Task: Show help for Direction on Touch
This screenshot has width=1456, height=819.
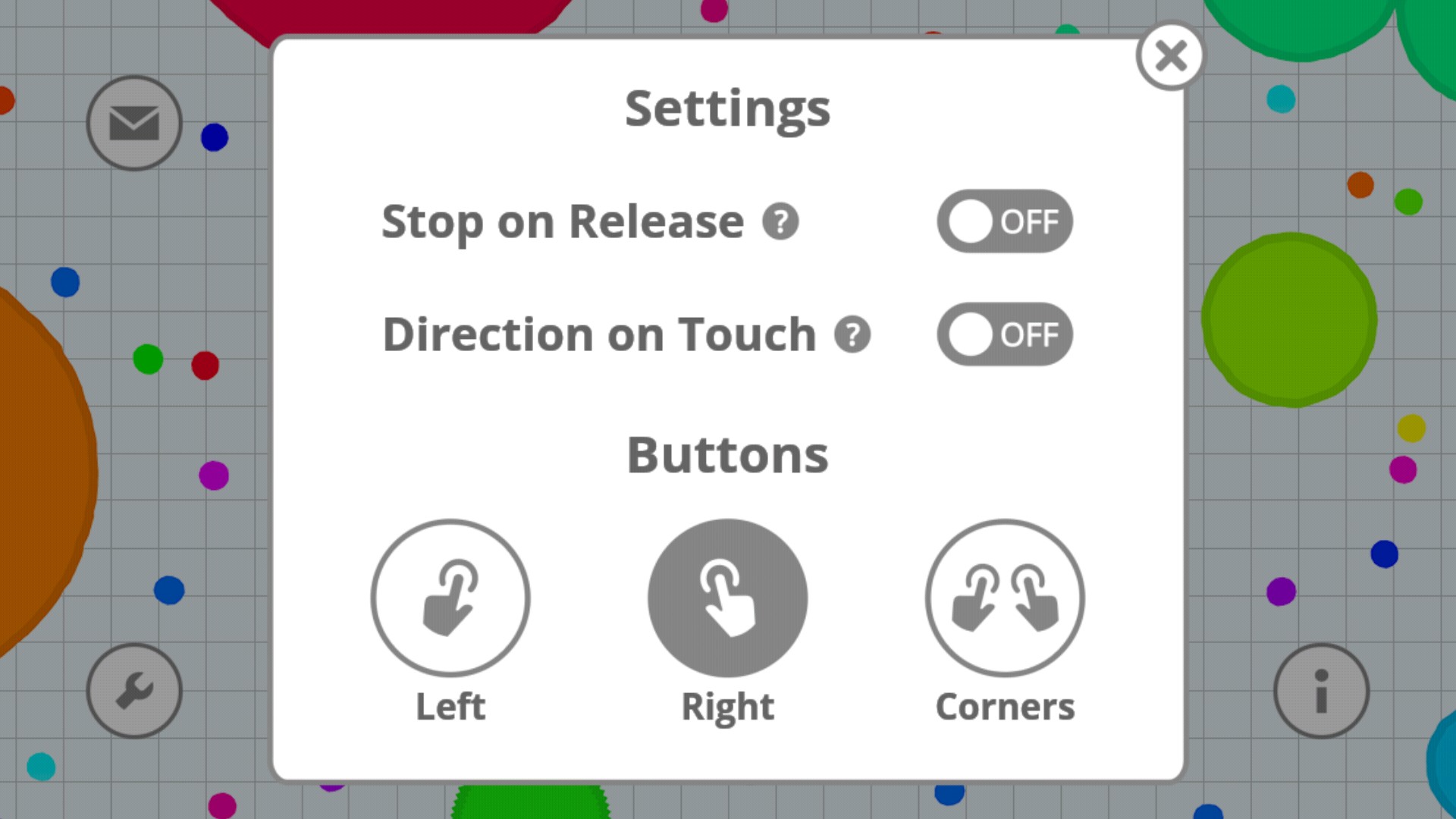Action: point(852,335)
